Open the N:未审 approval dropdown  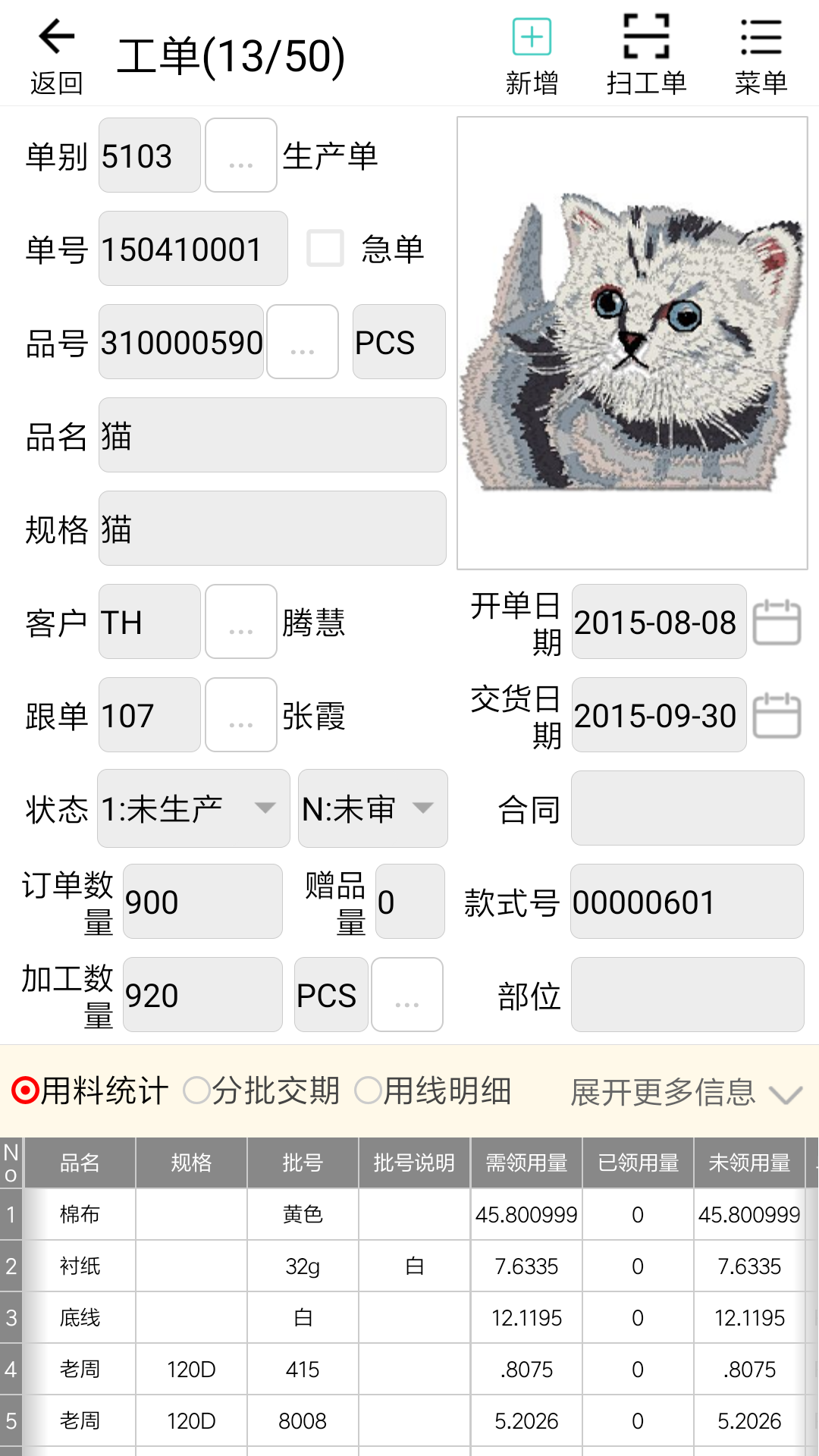(x=372, y=808)
